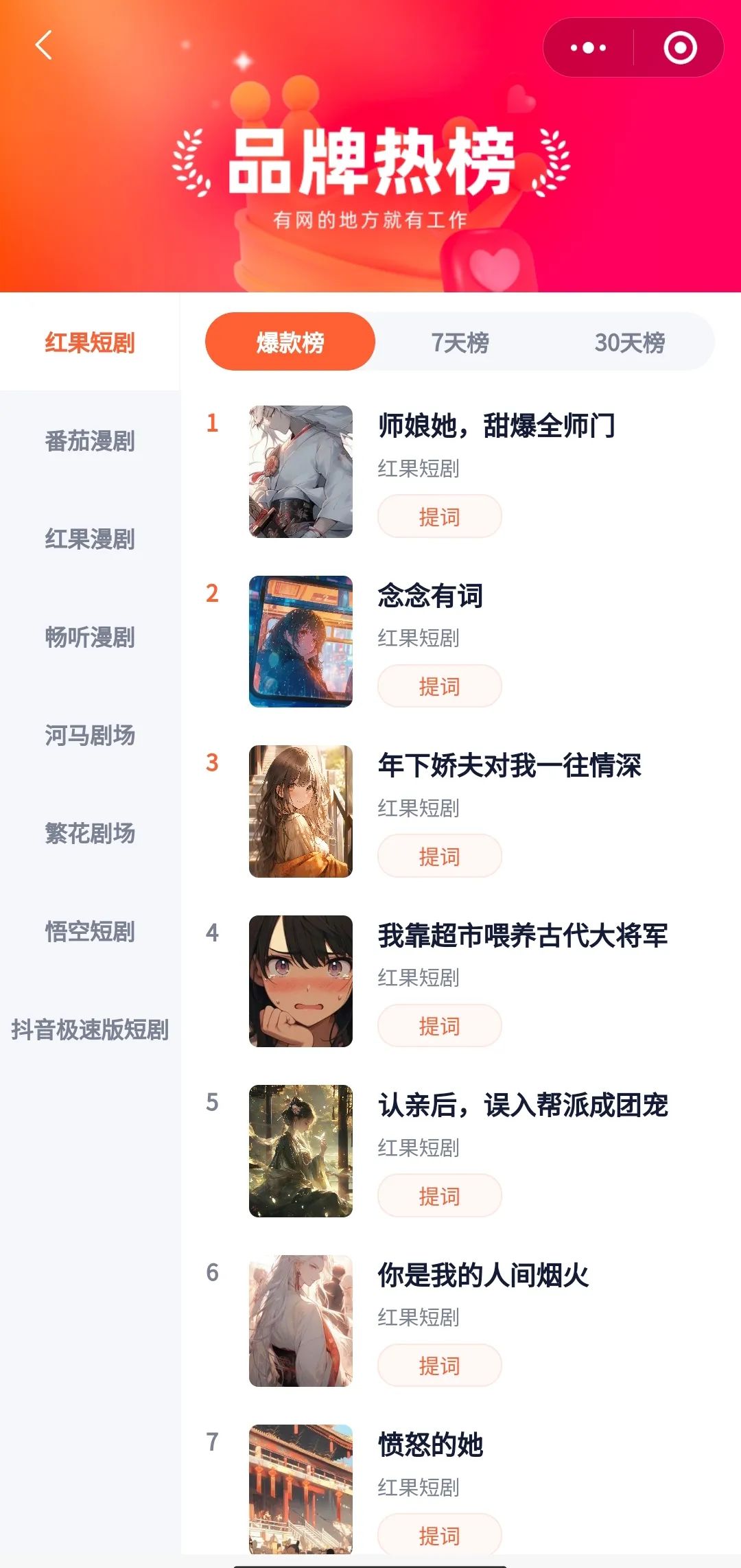Open the 抖音极速版短剧 category
741x1568 pixels.
(x=90, y=1029)
